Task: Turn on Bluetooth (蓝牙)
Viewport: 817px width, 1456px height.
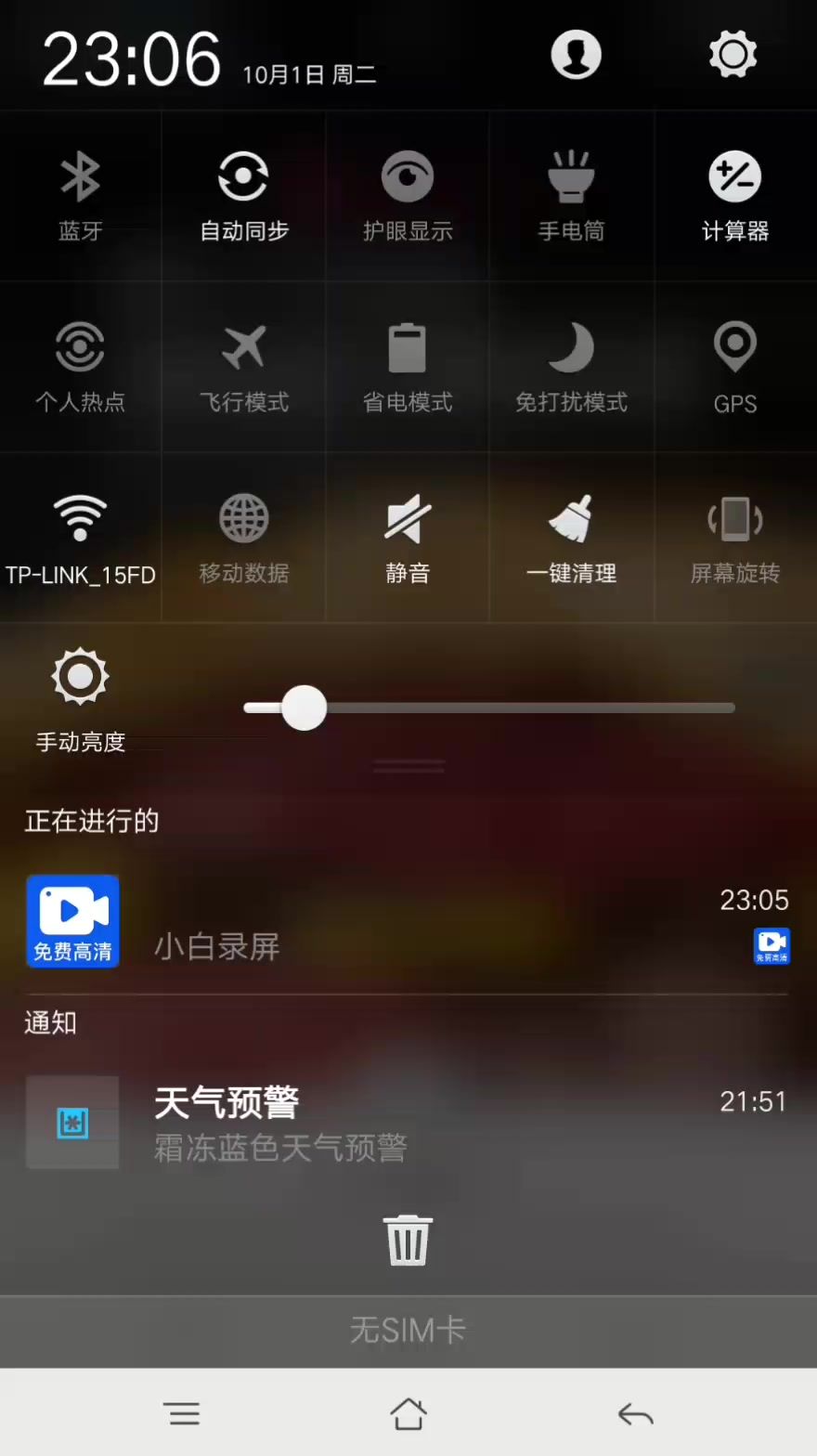Action: (x=81, y=195)
